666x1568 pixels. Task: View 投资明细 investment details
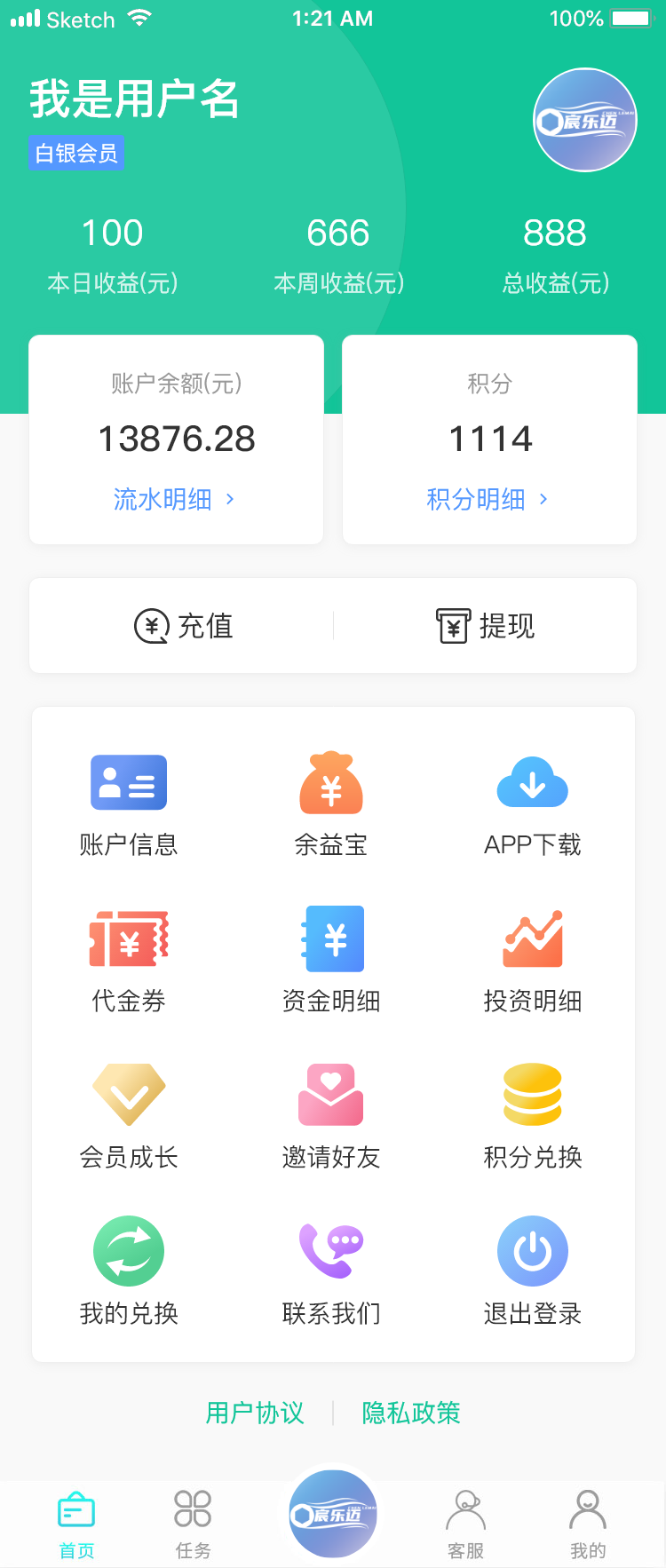533,960
